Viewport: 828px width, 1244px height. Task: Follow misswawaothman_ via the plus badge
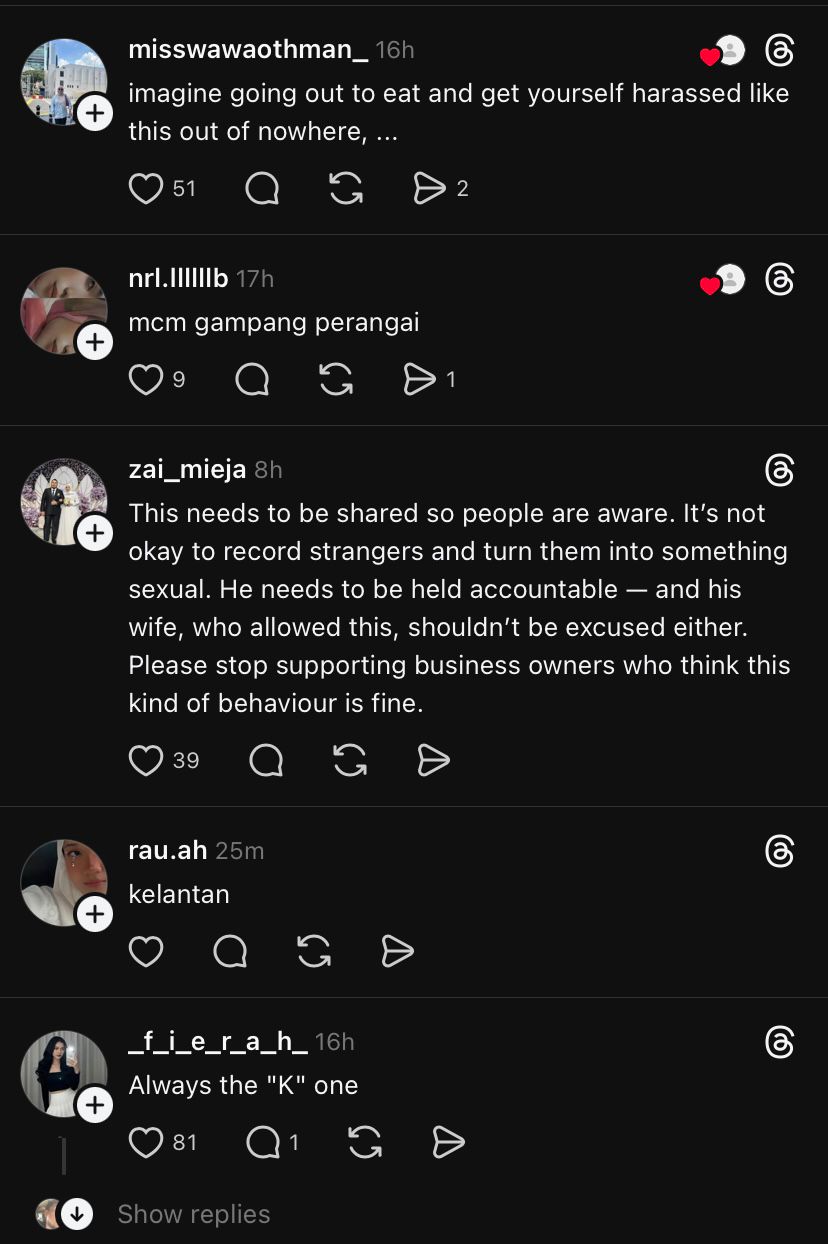[x=95, y=114]
